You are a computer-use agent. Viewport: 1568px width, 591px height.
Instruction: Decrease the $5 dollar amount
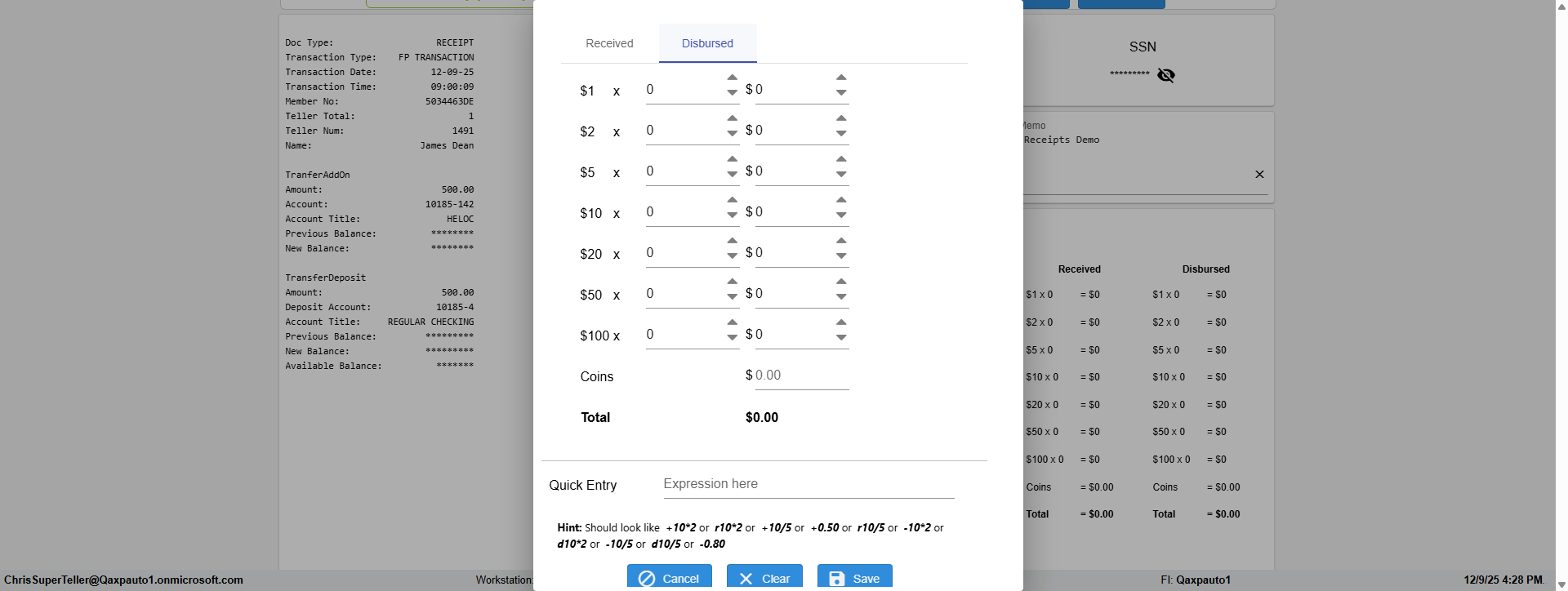(x=841, y=175)
